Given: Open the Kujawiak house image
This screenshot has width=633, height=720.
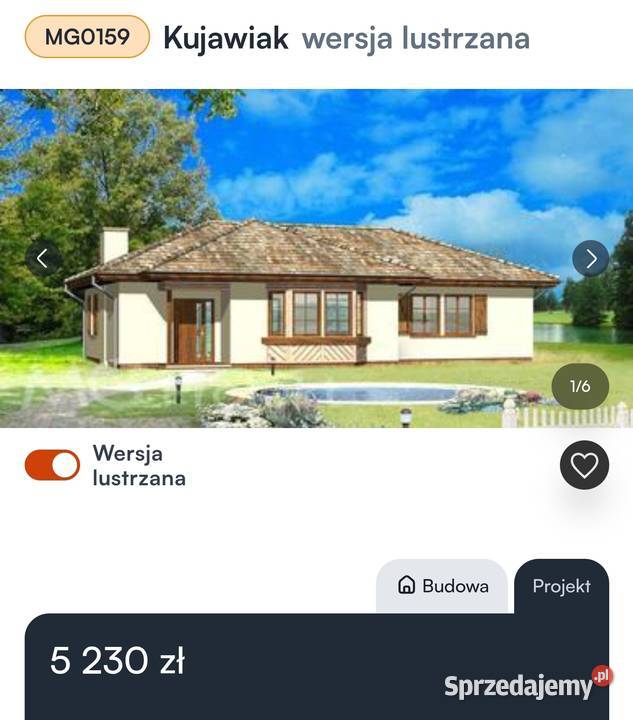Looking at the screenshot, I should (316, 300).
